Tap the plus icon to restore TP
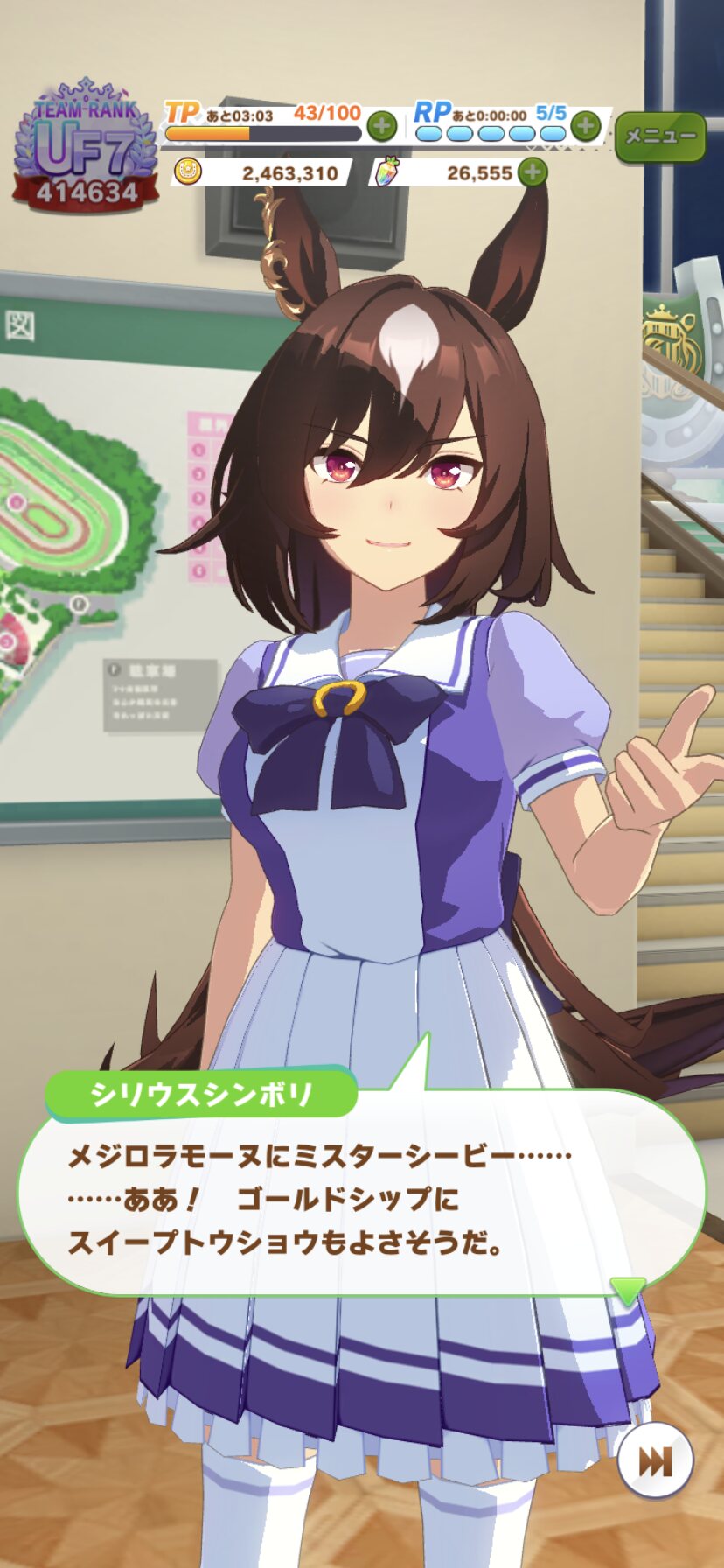Viewport: 724px width, 1568px height. pos(381,127)
